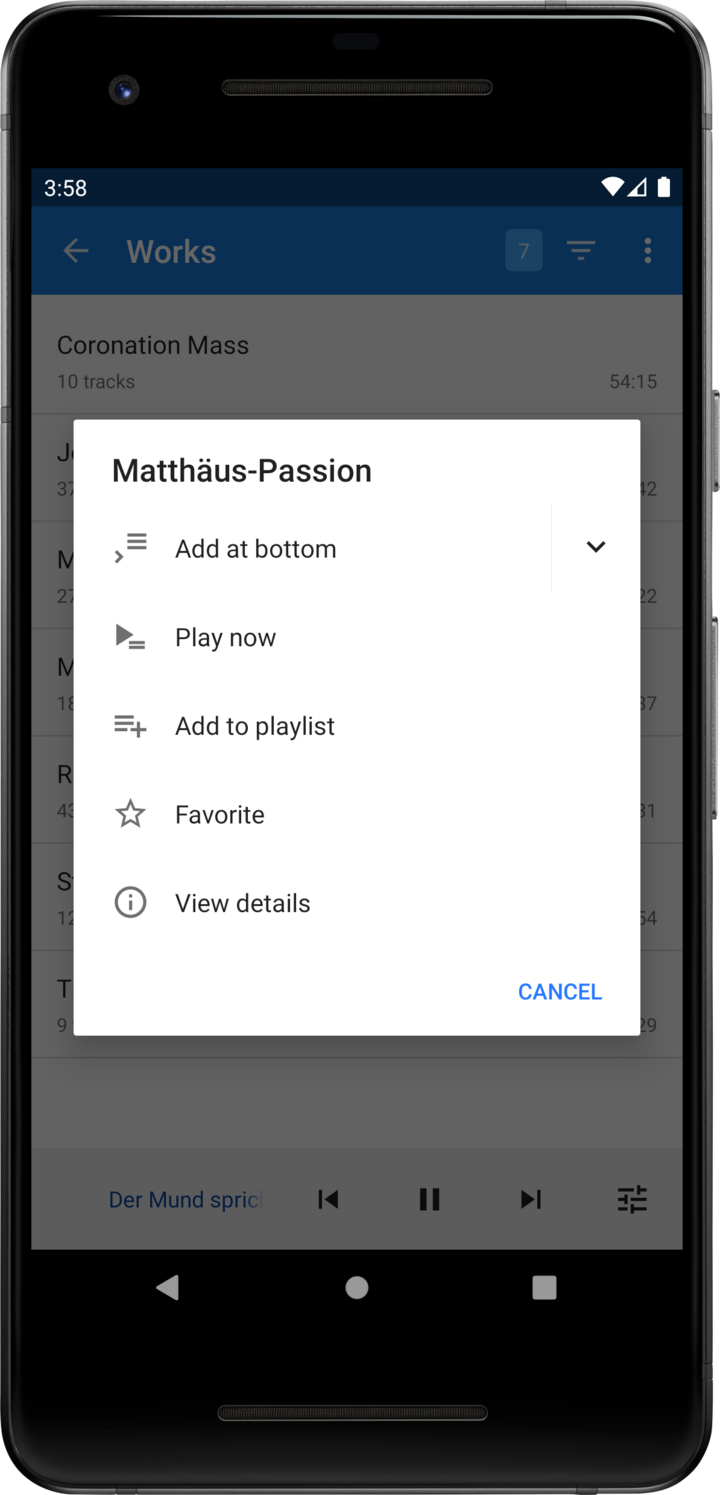Image resolution: width=720 pixels, height=1495 pixels.
Task: Dismiss the dialog with Cancel
Action: pyautogui.click(x=559, y=992)
